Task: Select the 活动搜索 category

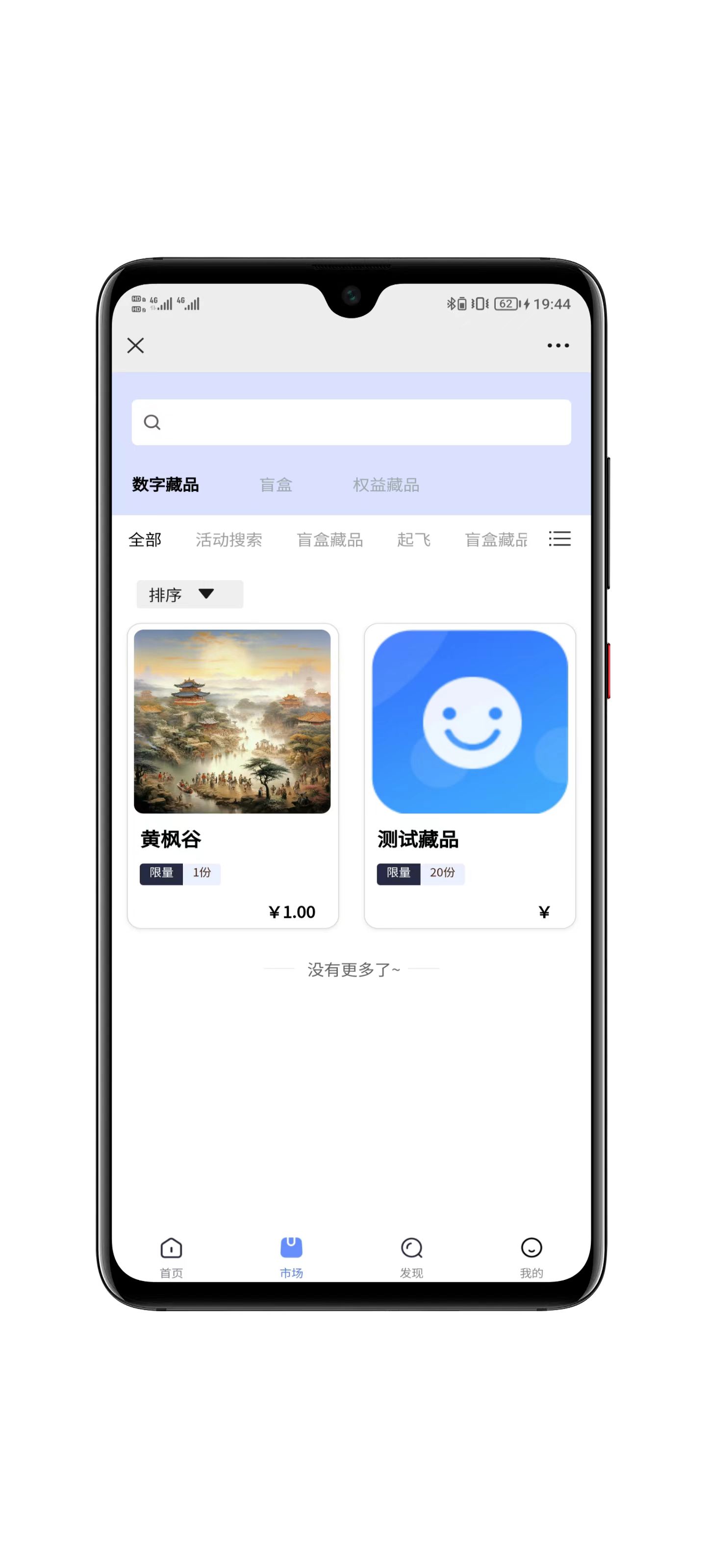Action: [228, 539]
